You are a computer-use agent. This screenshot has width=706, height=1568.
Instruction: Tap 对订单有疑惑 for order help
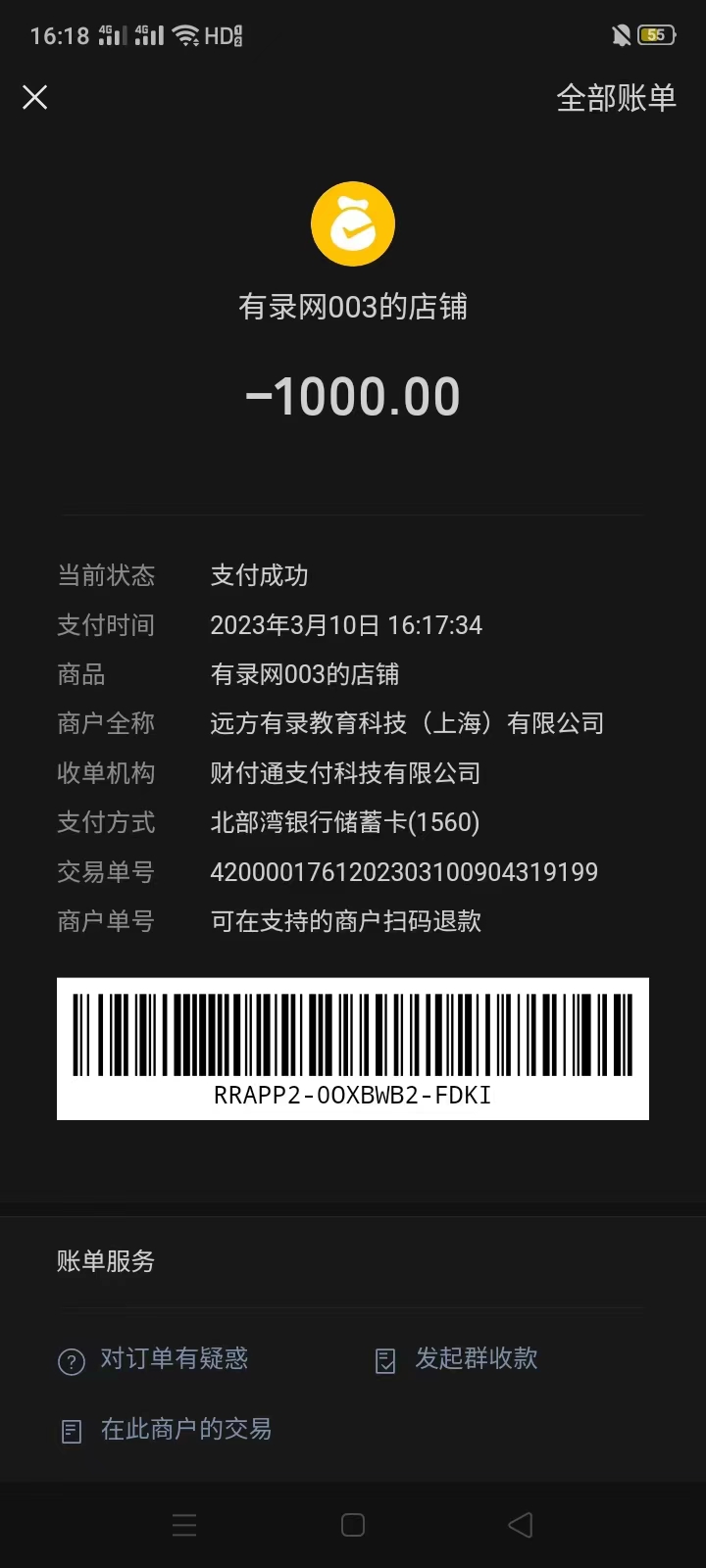155,1359
